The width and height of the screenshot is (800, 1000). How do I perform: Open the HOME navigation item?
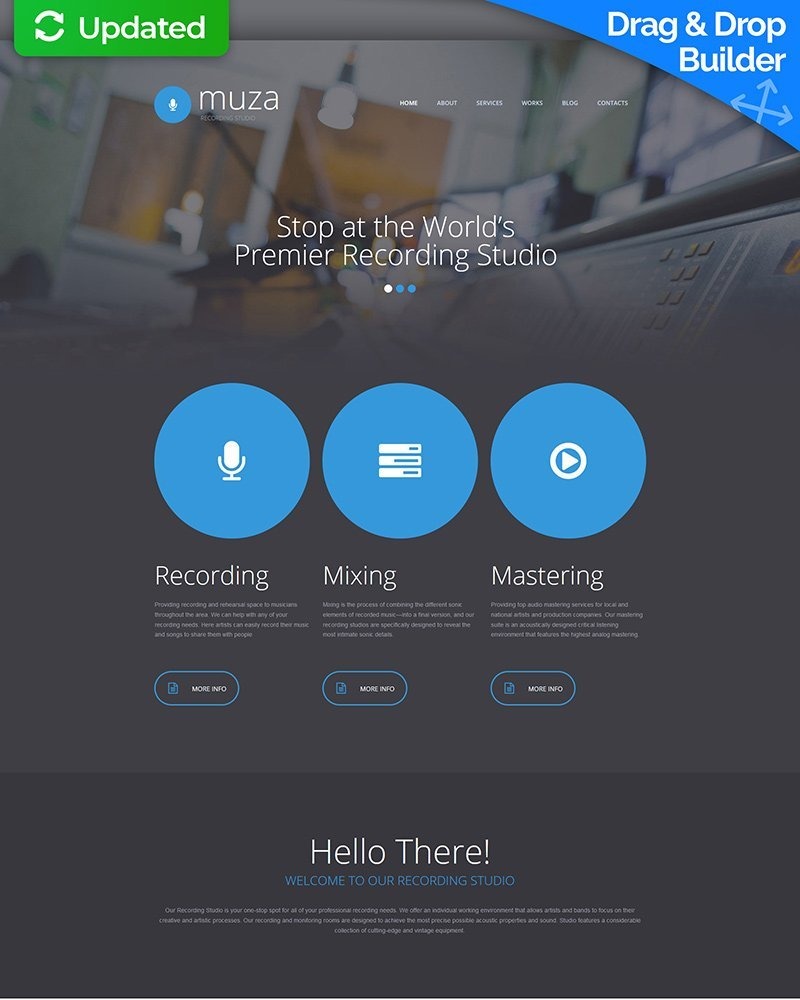coord(408,102)
